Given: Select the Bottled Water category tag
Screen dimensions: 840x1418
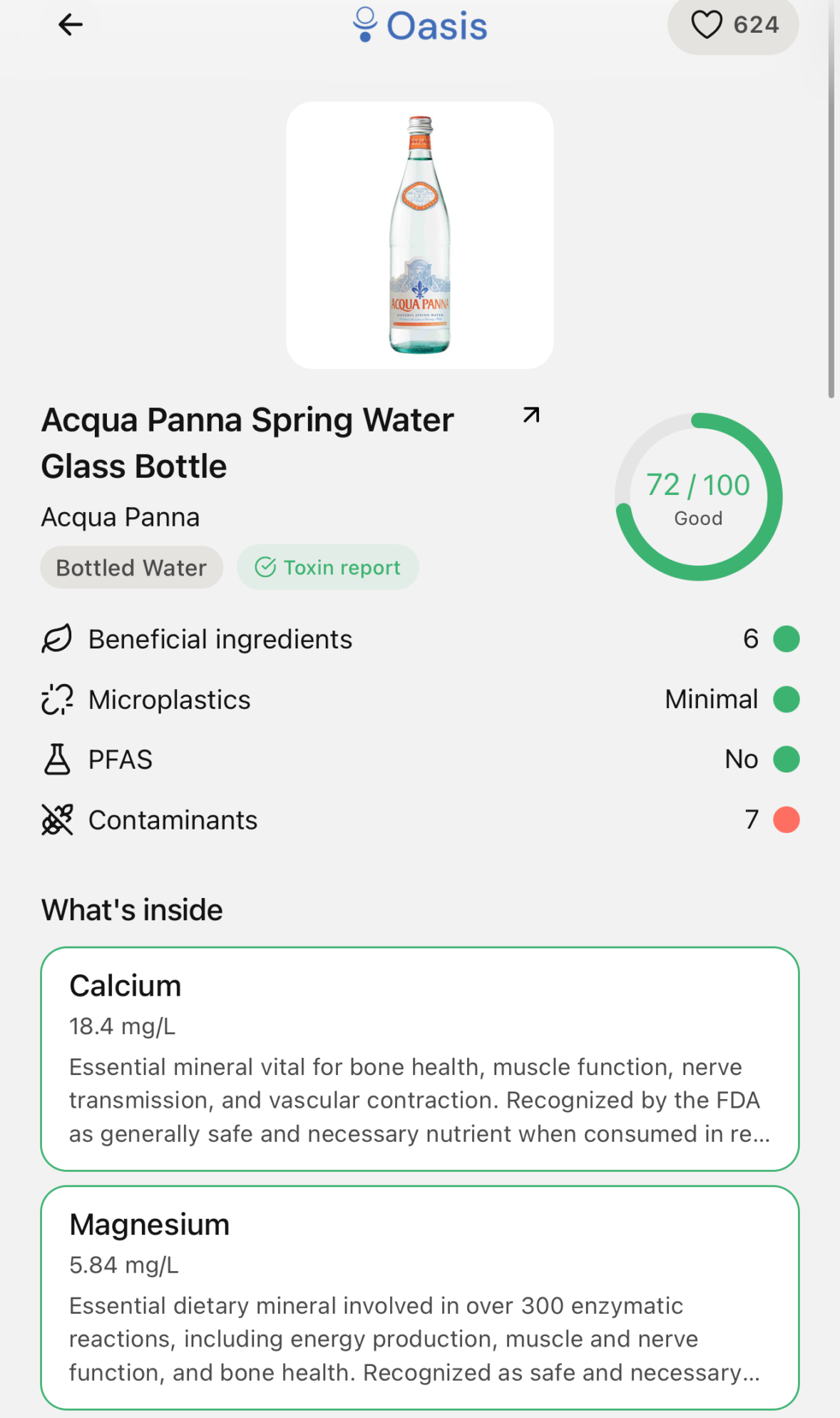Looking at the screenshot, I should 131,567.
